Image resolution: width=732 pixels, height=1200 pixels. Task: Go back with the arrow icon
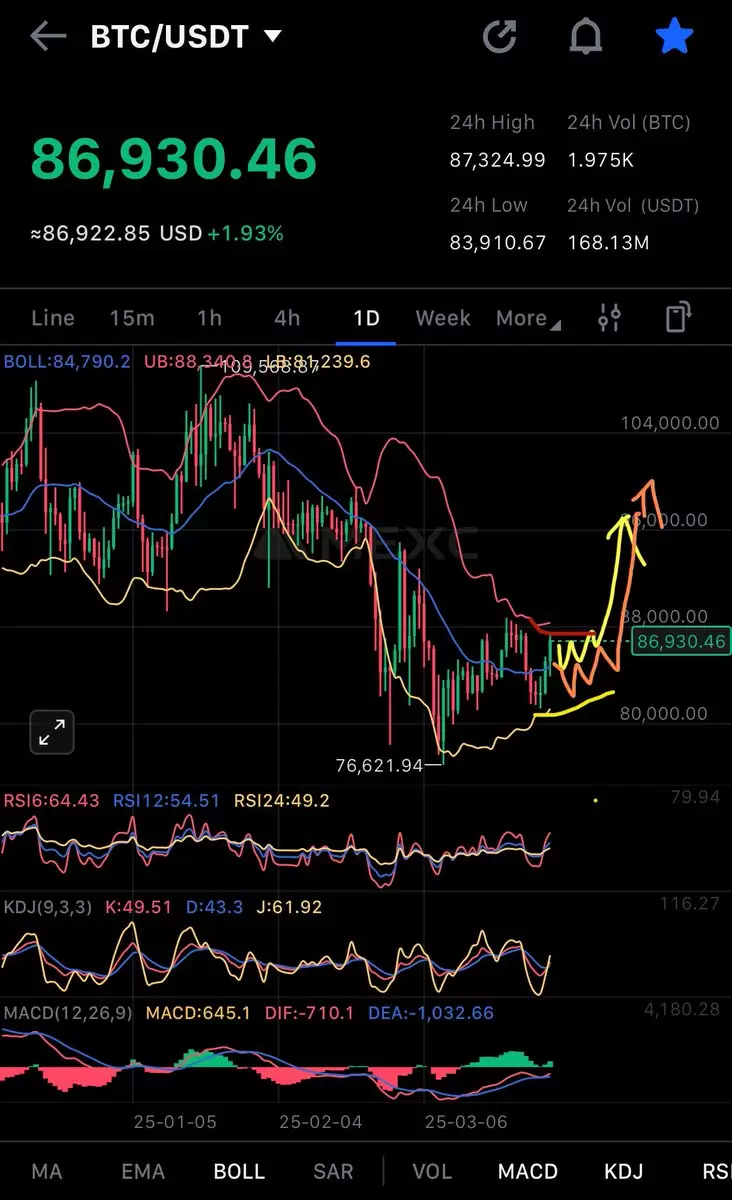47,37
